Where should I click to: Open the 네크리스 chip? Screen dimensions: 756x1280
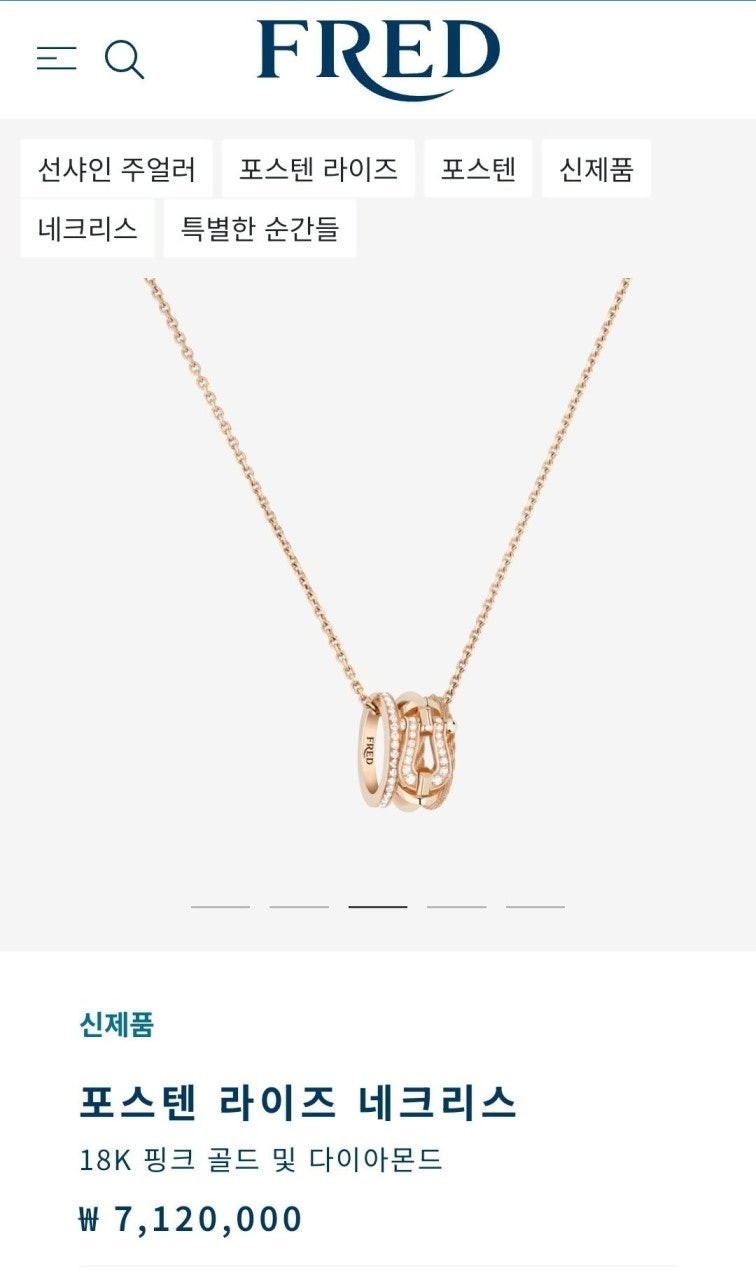[x=87, y=228]
